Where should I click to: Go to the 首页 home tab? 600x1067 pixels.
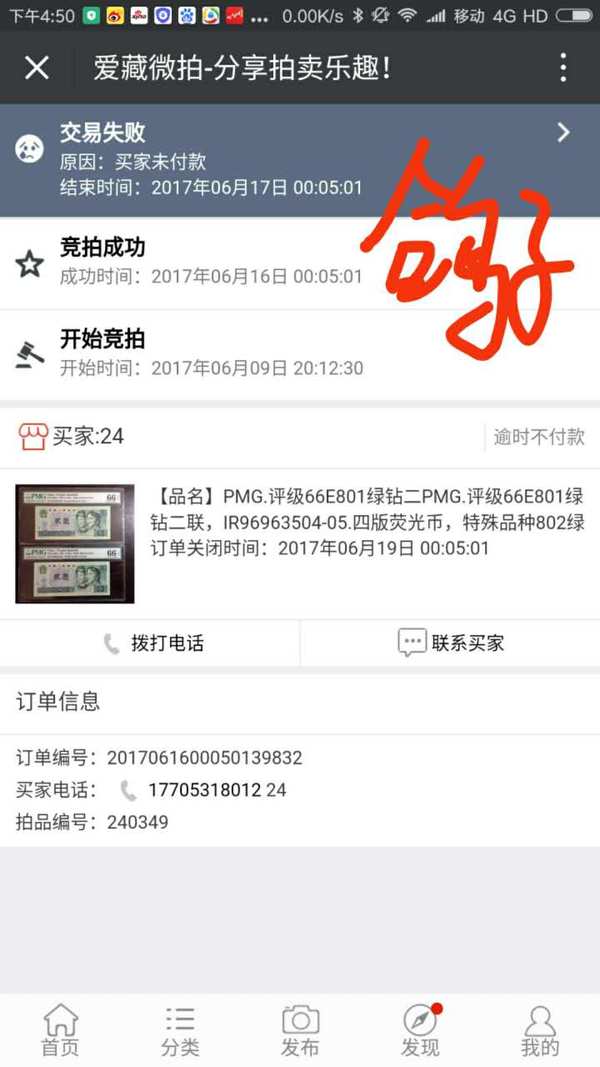(x=60, y=1031)
